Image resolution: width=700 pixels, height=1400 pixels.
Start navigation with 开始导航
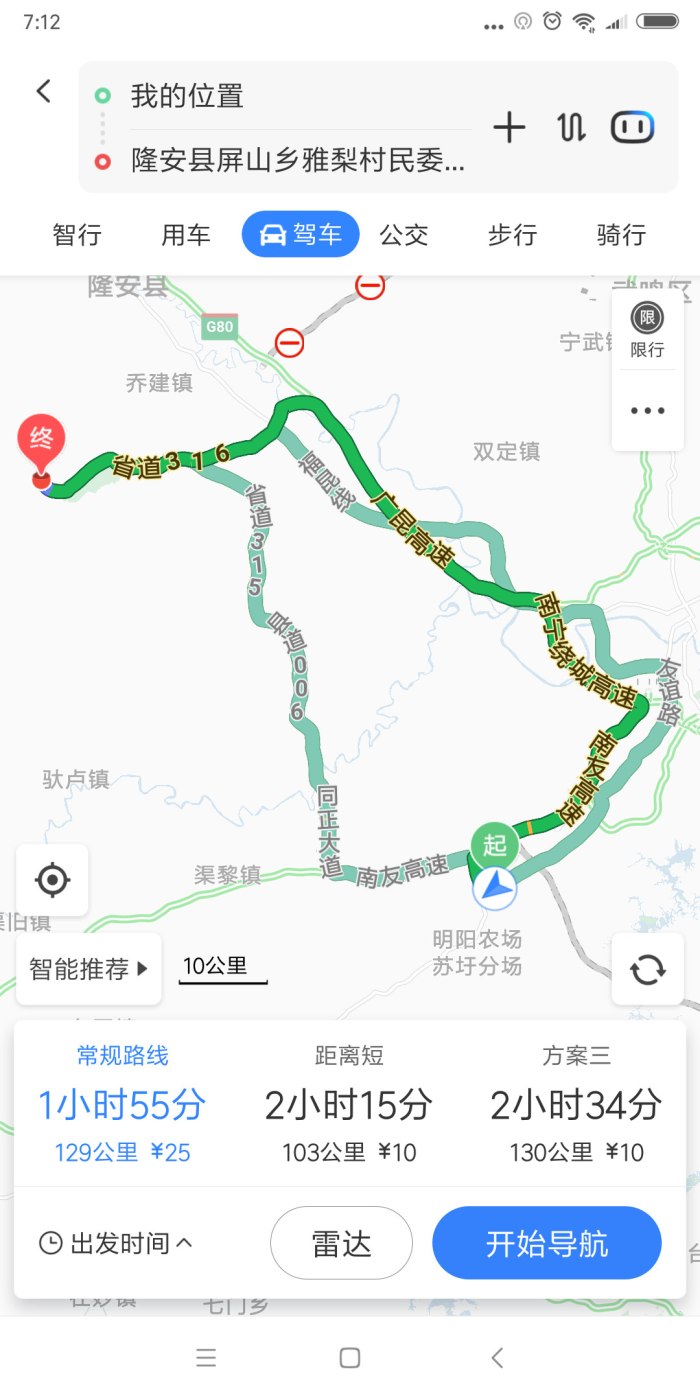point(546,1243)
